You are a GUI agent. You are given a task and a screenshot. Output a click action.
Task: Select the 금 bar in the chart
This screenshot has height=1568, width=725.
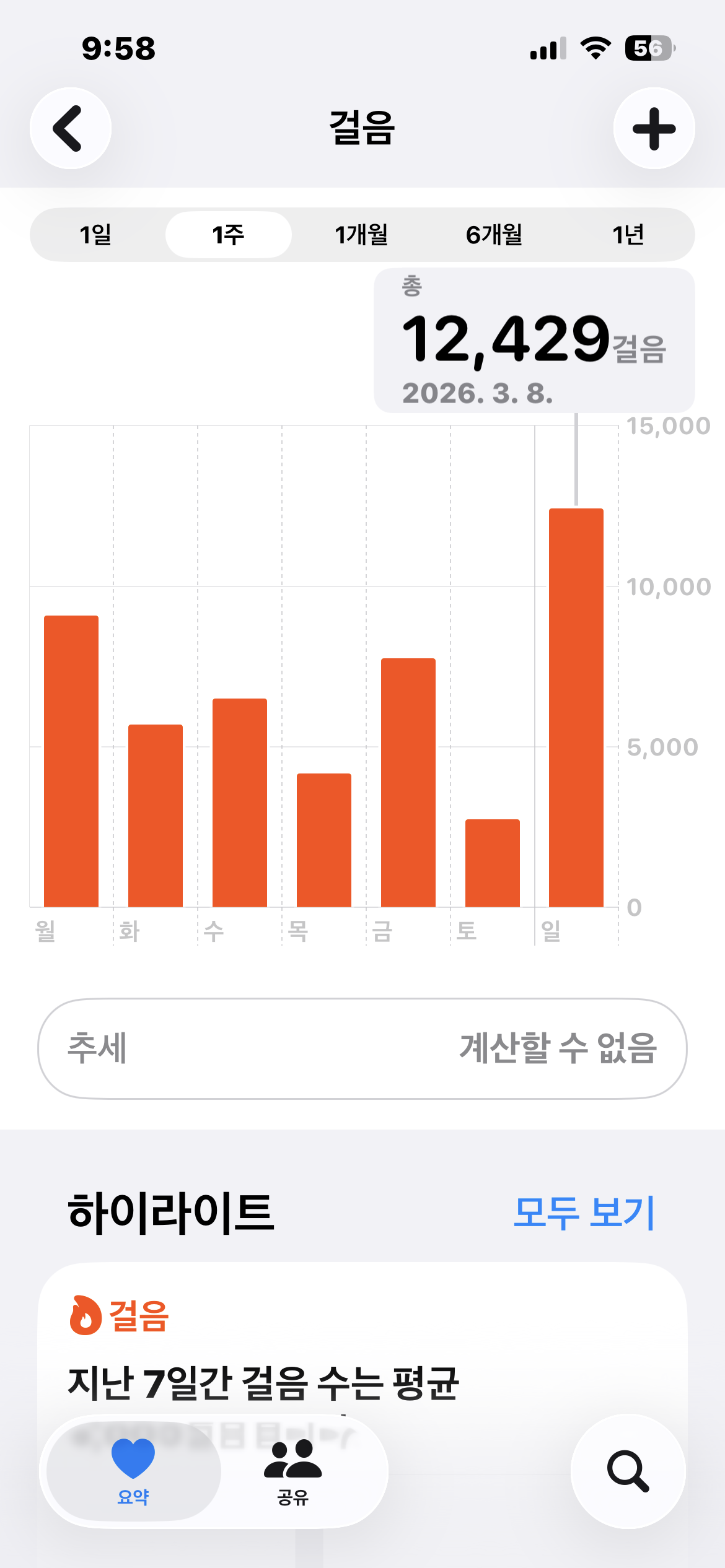coord(408,783)
